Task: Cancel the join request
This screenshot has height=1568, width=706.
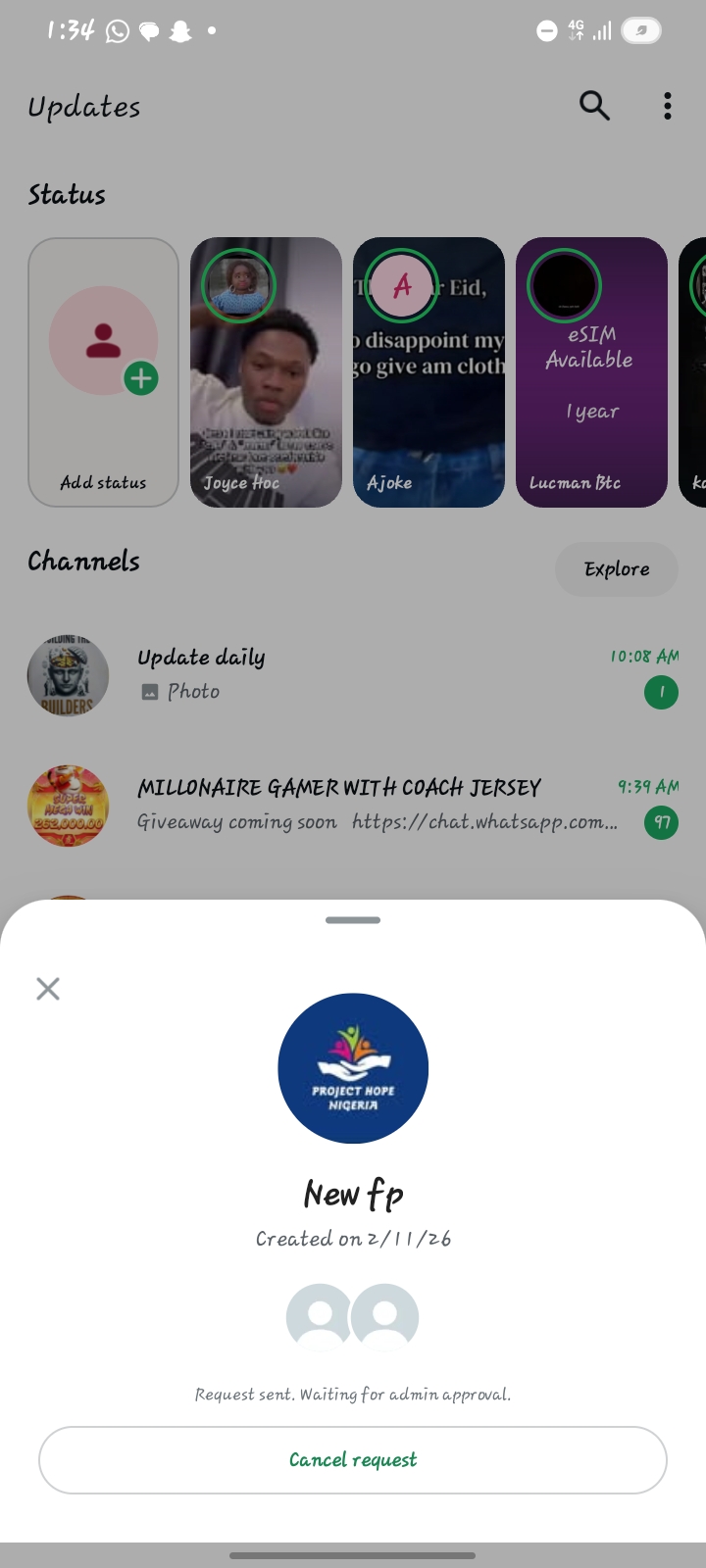Action: [353, 1460]
